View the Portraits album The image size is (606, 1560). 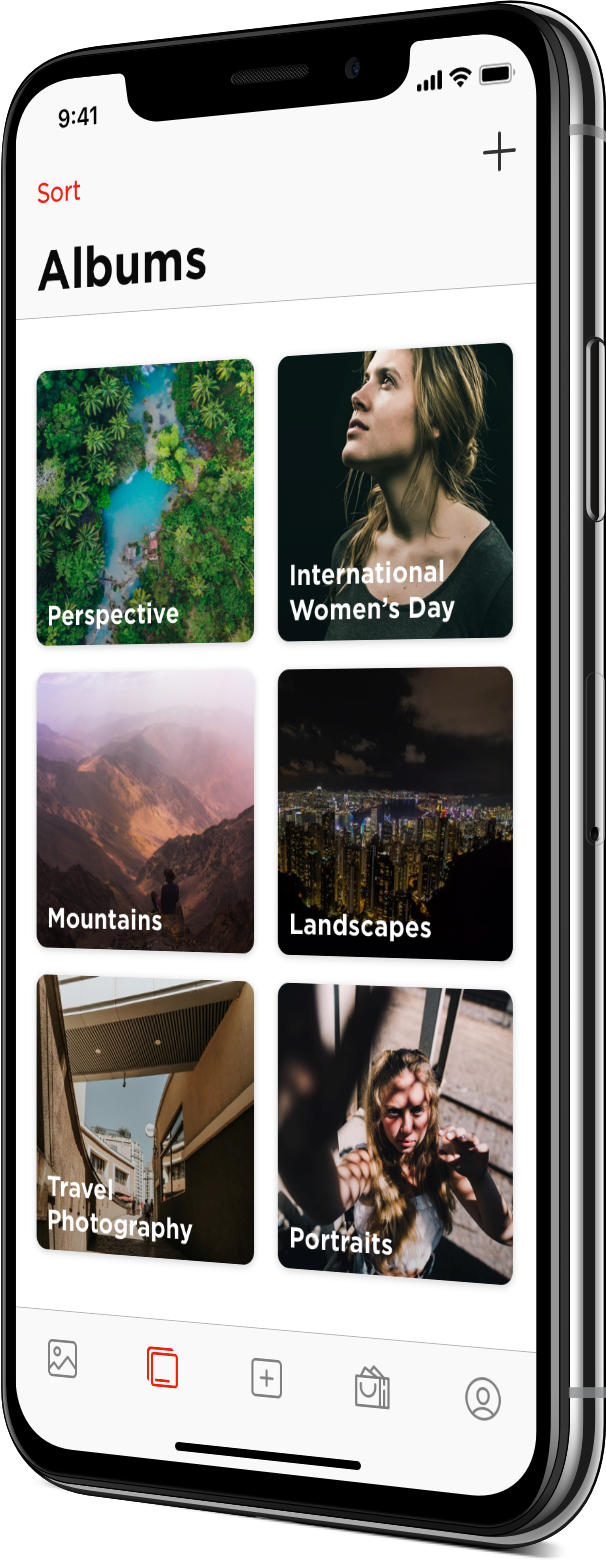pos(395,1133)
